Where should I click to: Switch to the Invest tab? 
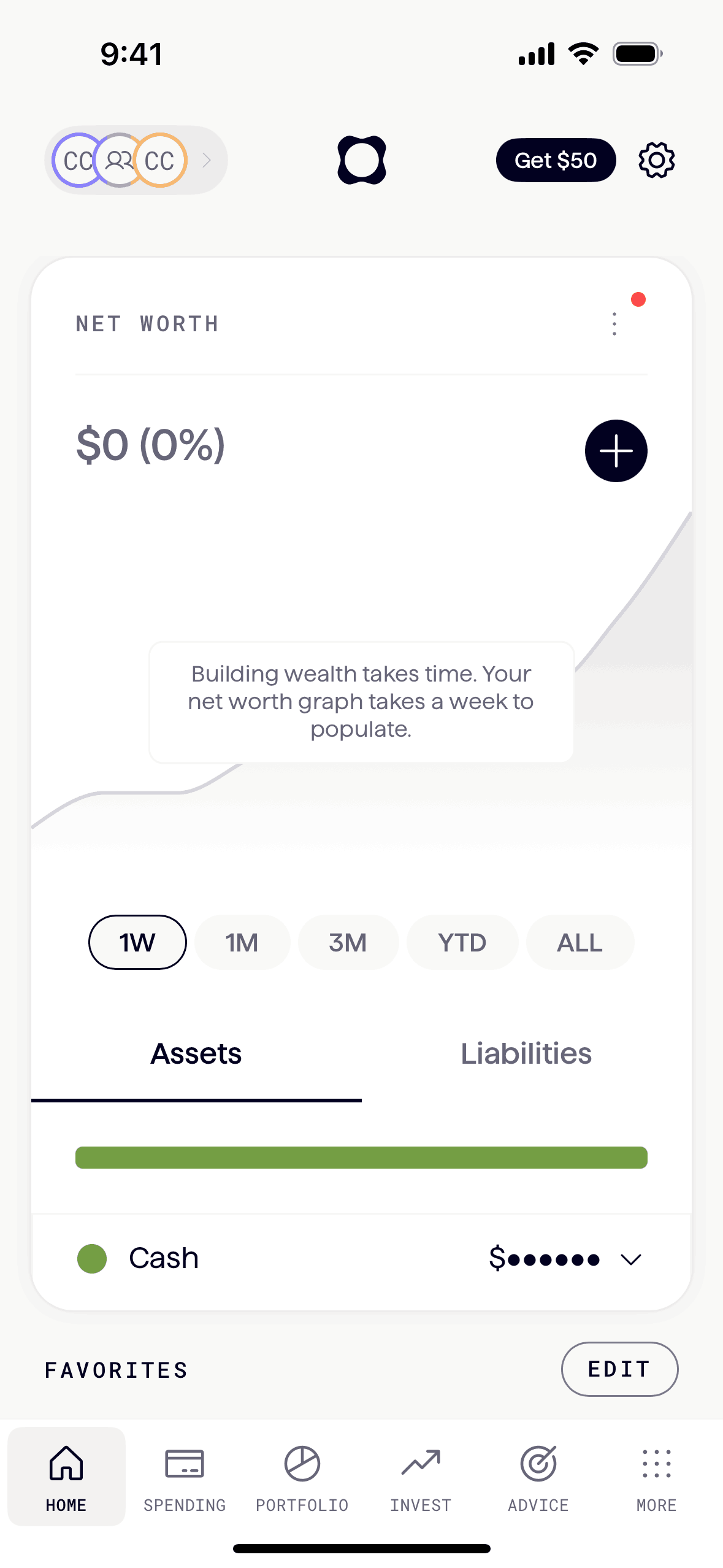(421, 1477)
